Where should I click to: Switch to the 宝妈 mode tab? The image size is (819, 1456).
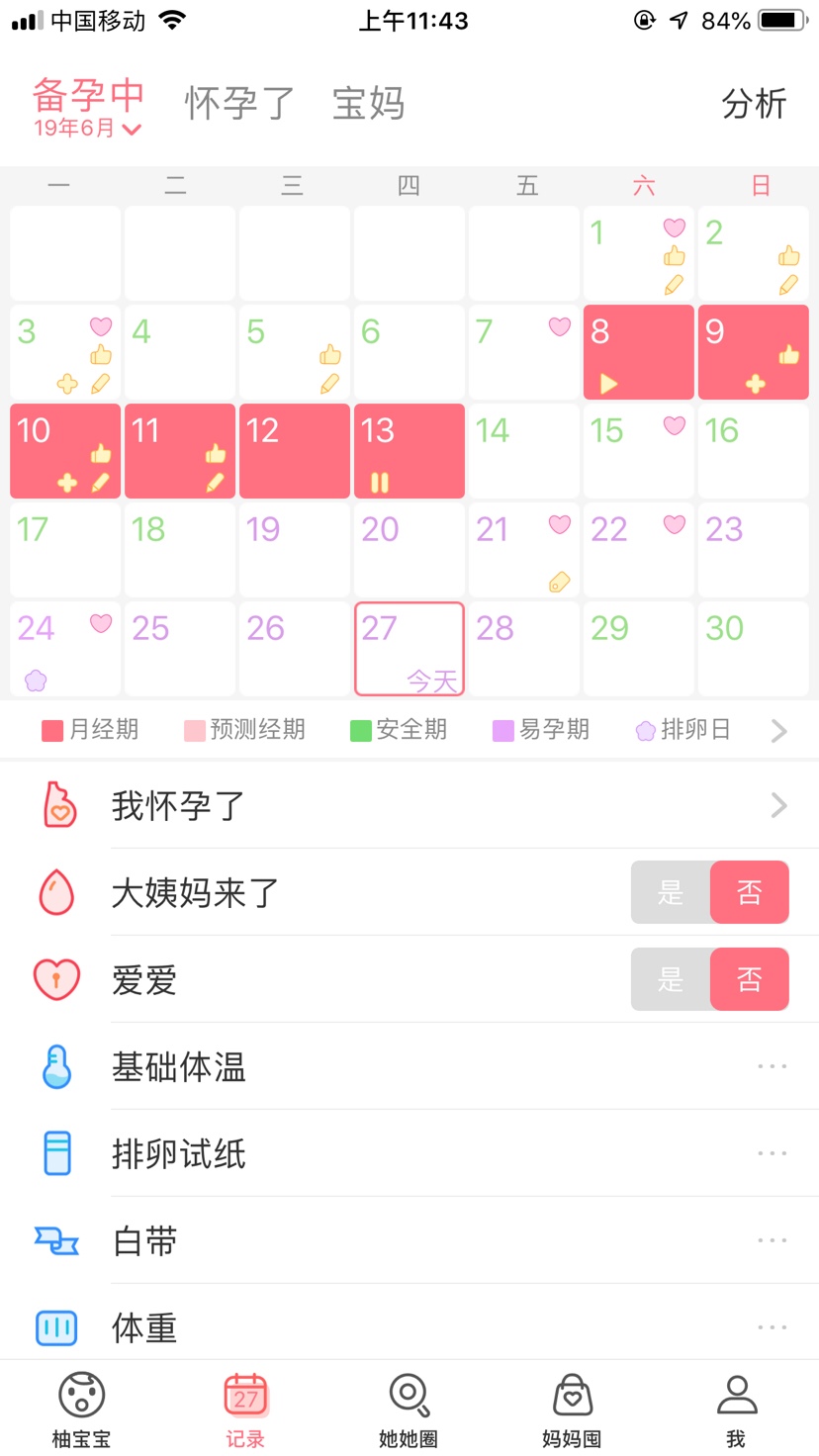(x=368, y=104)
